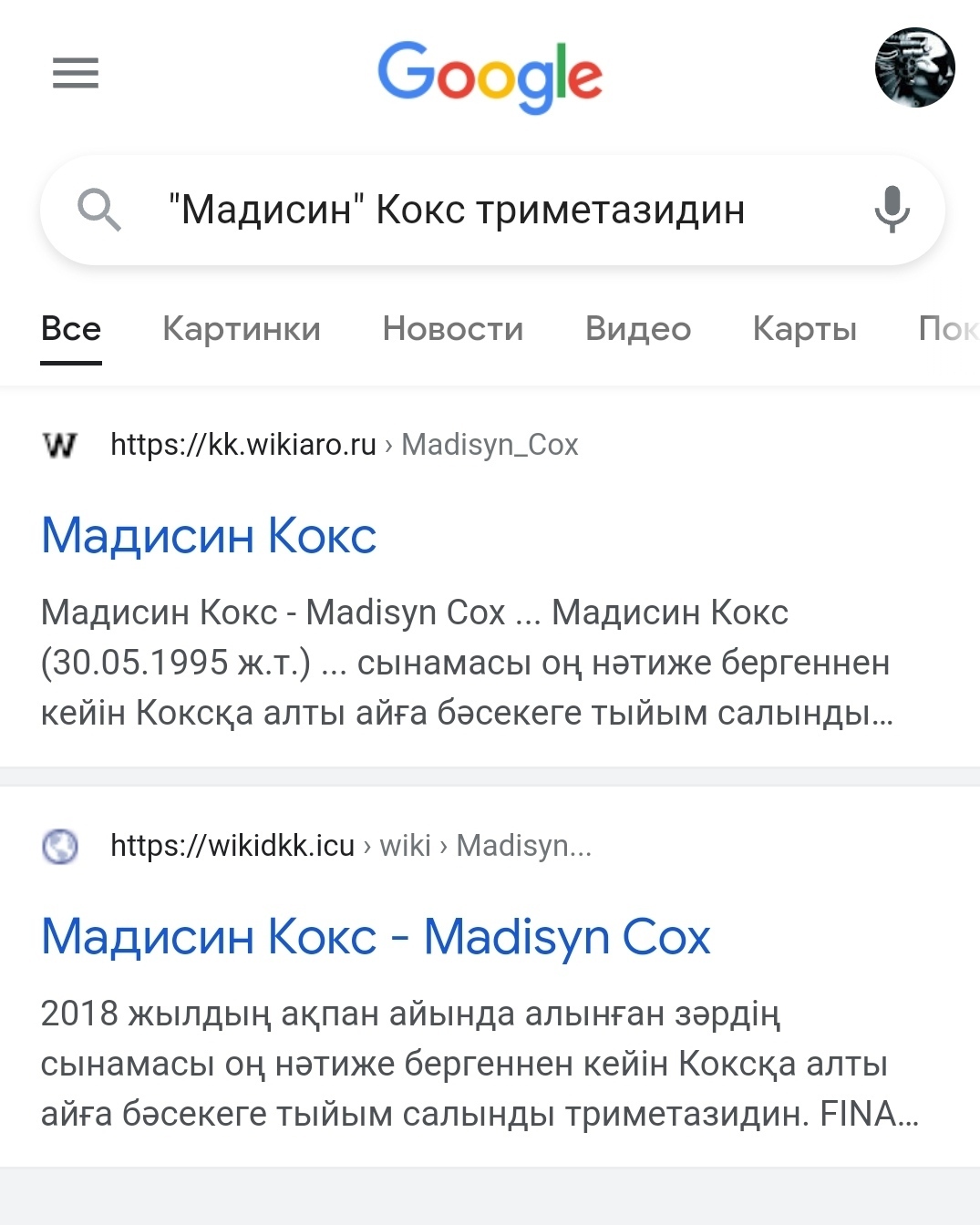Tap the magnifier search icon
Viewport: 980px width, 1225px height.
[98, 211]
